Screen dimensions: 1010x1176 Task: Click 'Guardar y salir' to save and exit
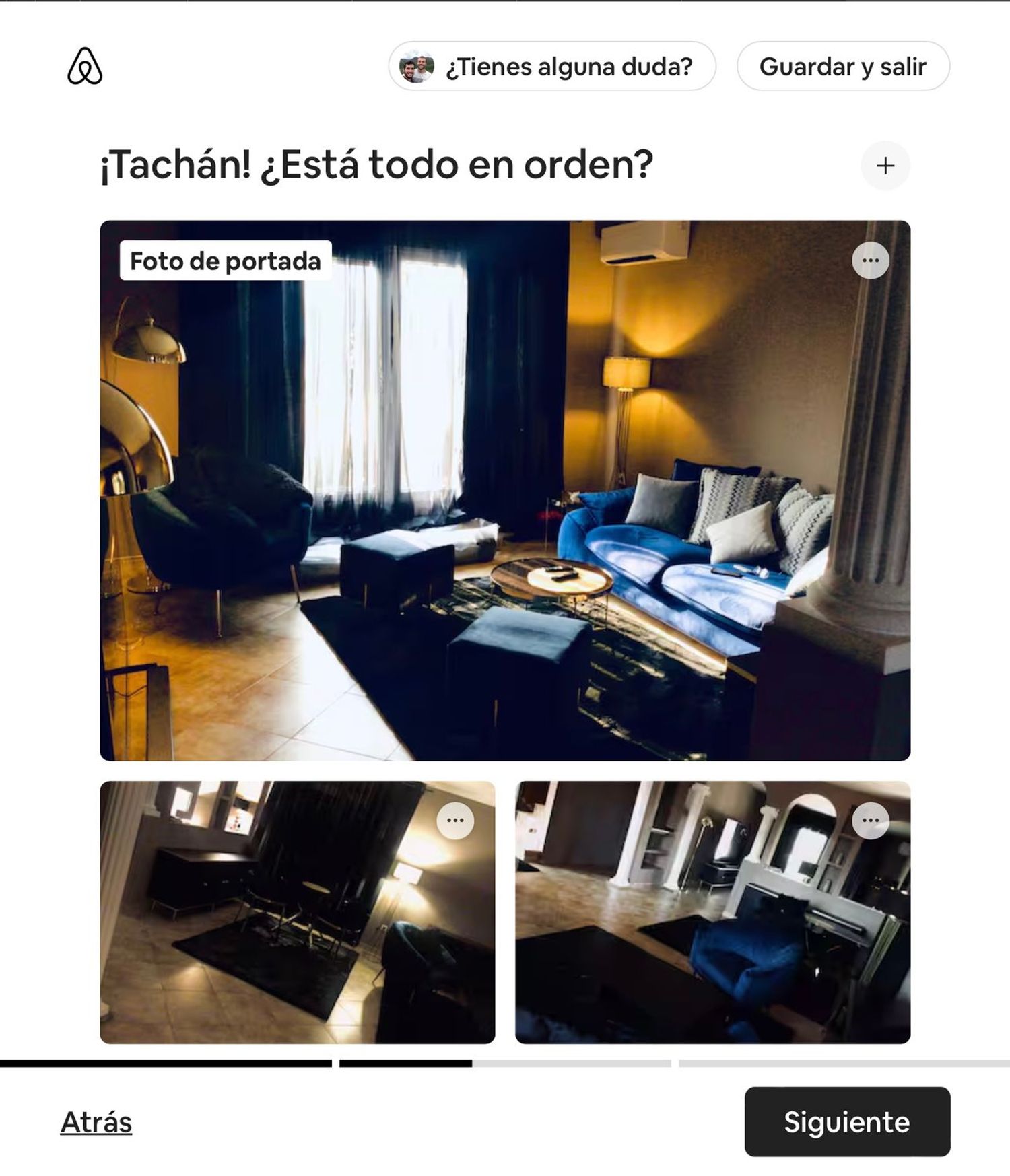[x=842, y=65]
